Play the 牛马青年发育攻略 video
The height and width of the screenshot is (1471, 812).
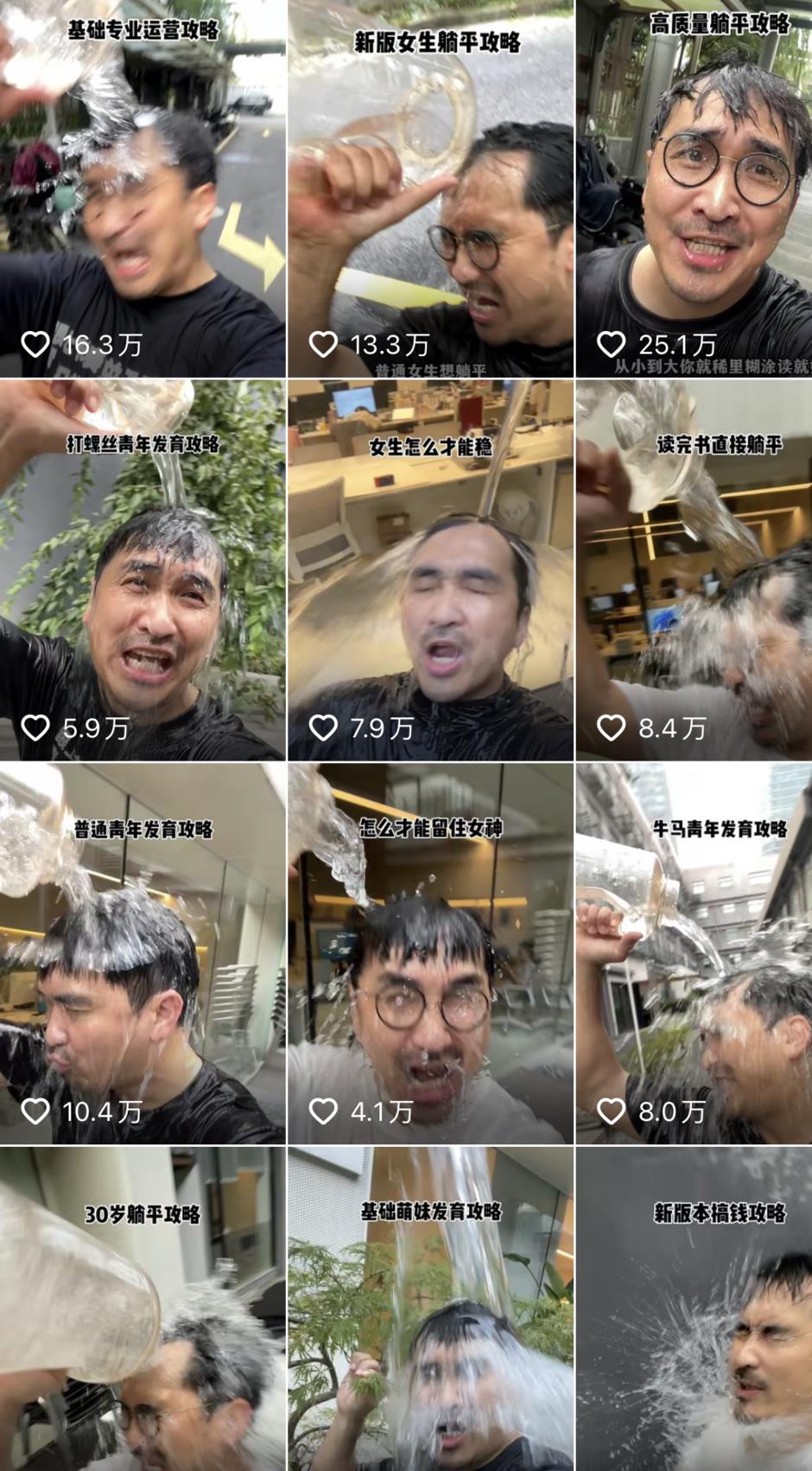(694, 953)
